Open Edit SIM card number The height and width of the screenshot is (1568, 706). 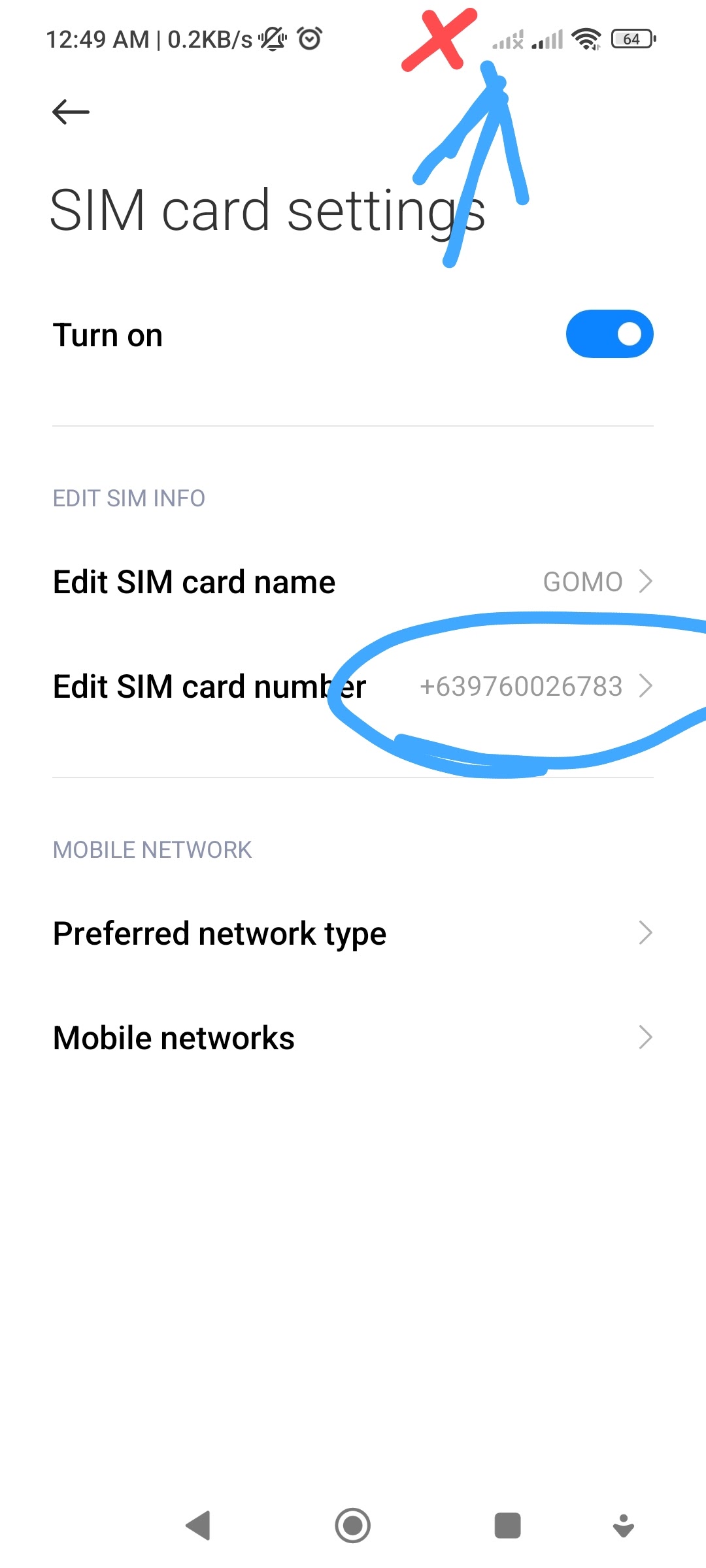tap(209, 686)
